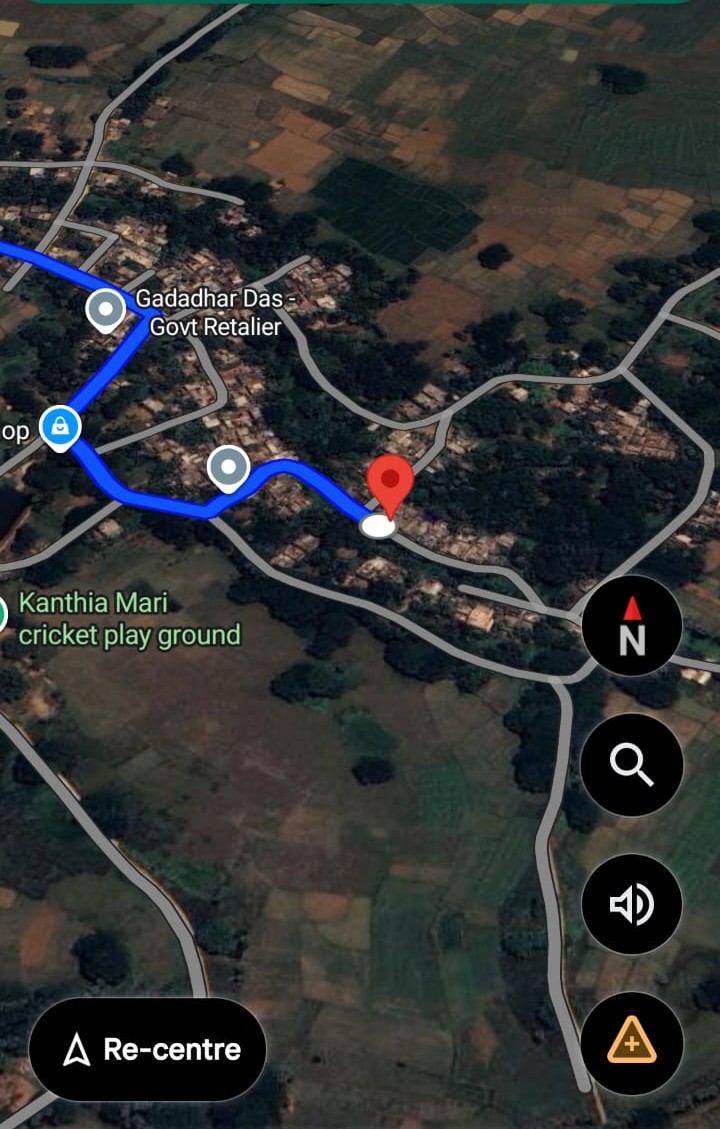Report an incident on the route

pos(632,1043)
